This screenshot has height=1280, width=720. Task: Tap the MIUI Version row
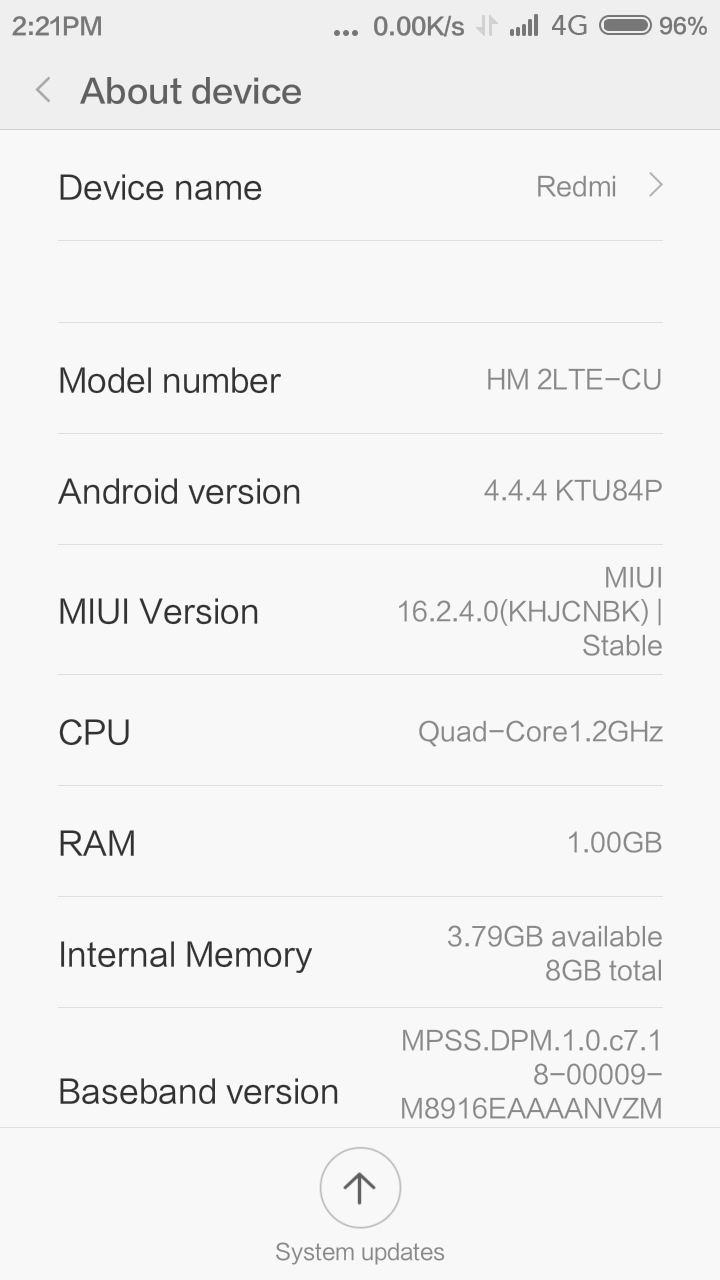point(360,611)
